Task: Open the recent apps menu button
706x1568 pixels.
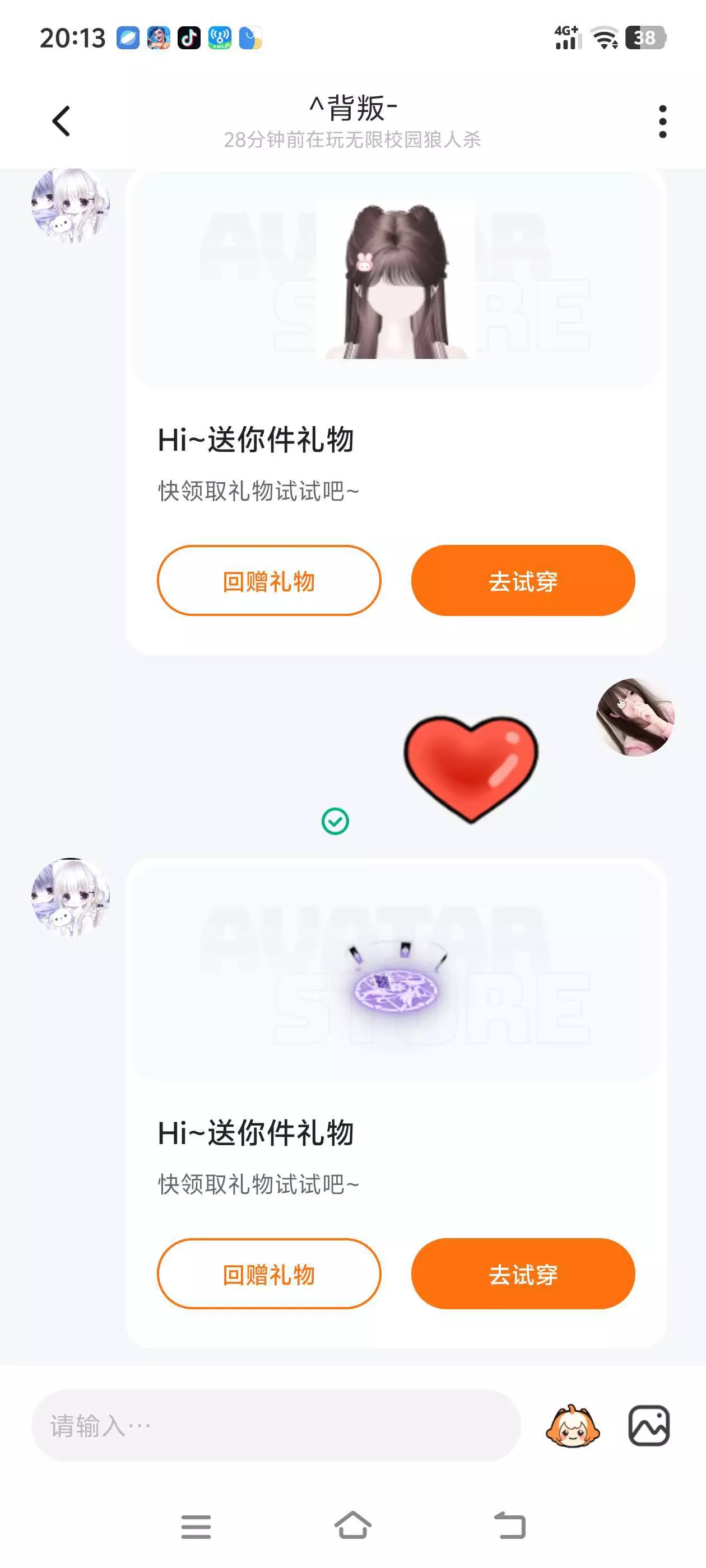Action: tap(196, 1527)
